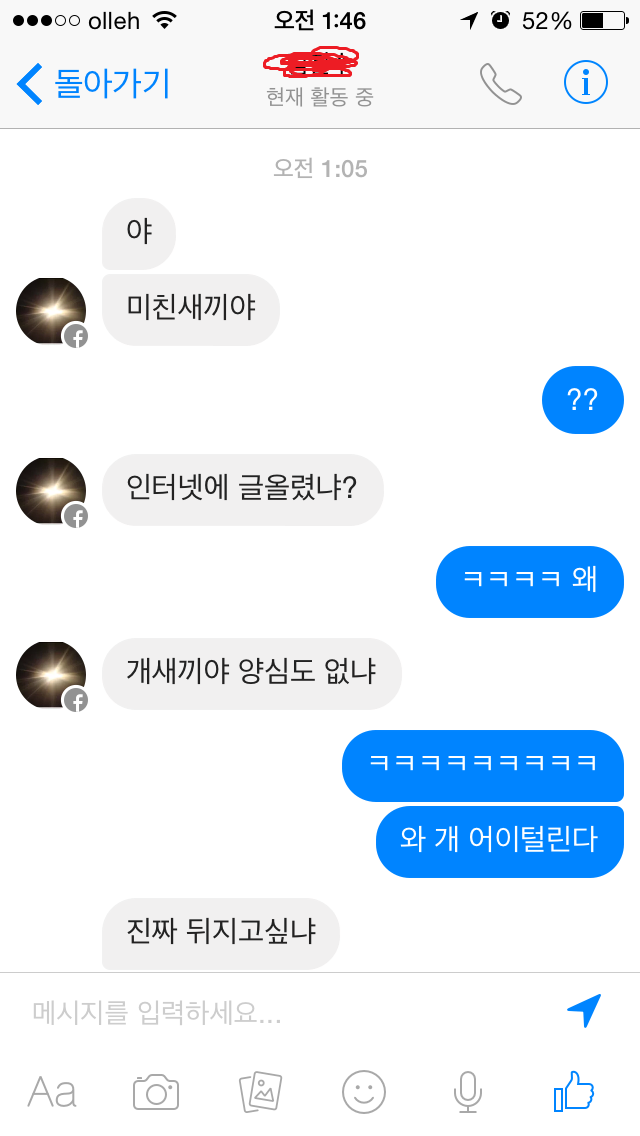
Task: Record a voice message with the microphone
Action: point(467,1091)
